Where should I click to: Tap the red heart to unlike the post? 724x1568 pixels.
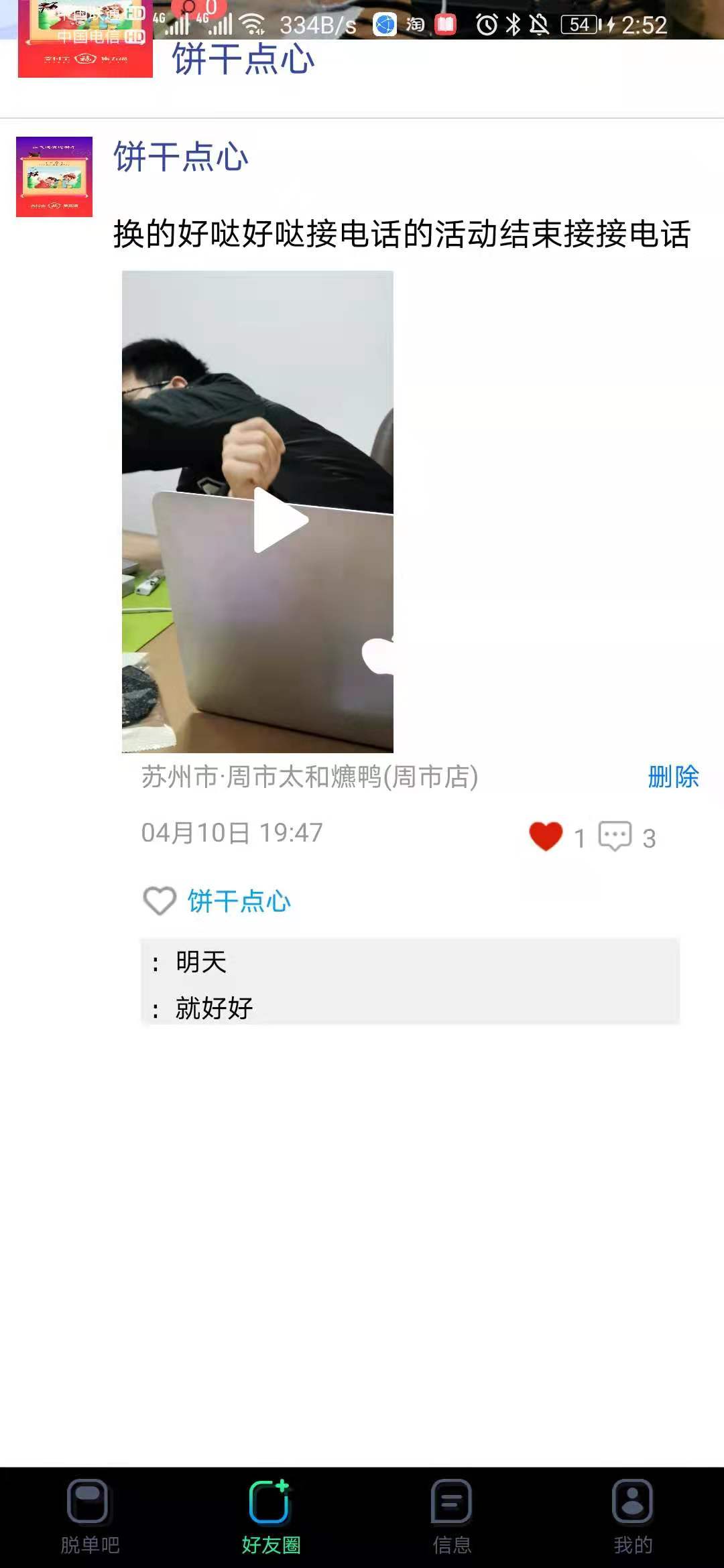click(546, 836)
